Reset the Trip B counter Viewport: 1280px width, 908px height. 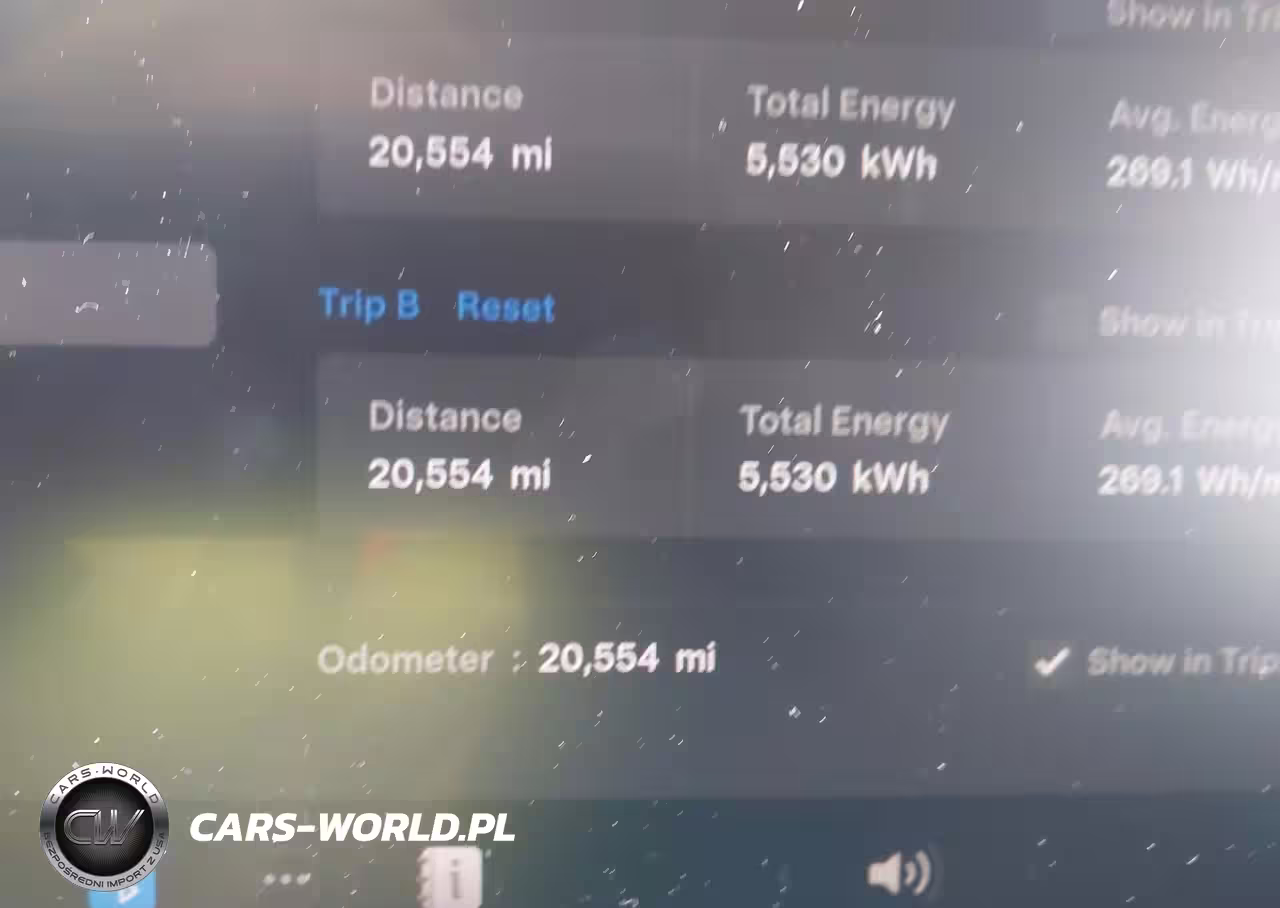(x=505, y=307)
